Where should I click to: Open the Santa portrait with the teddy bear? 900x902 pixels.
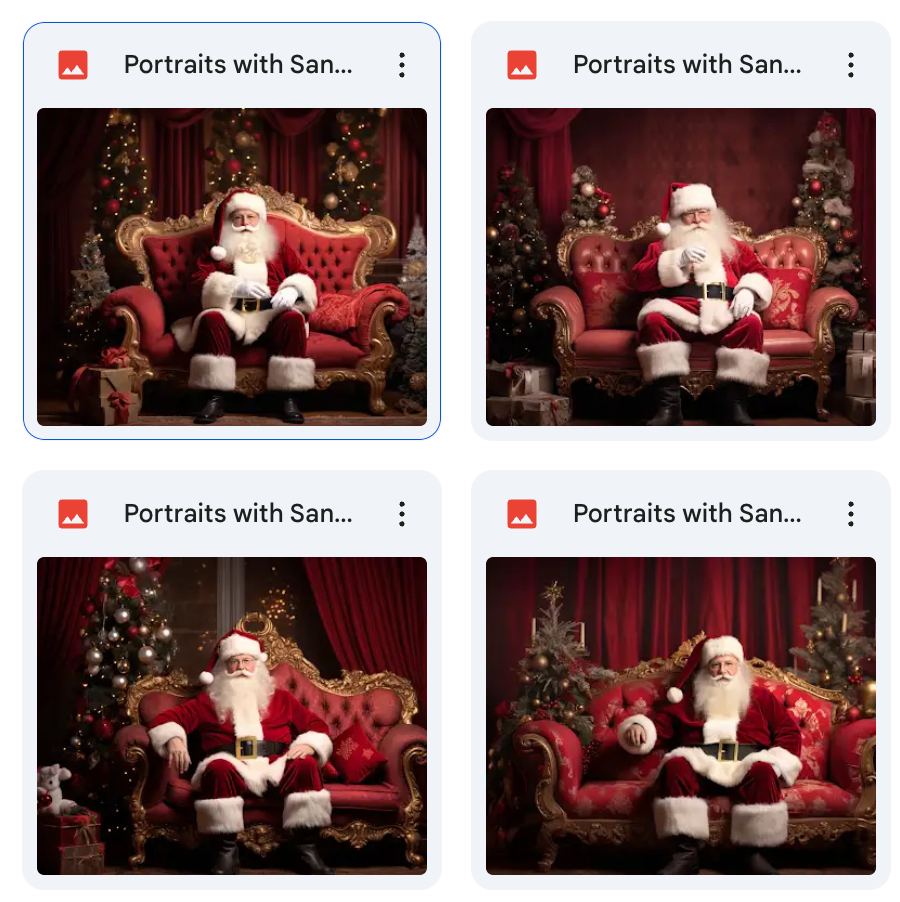pos(231,715)
